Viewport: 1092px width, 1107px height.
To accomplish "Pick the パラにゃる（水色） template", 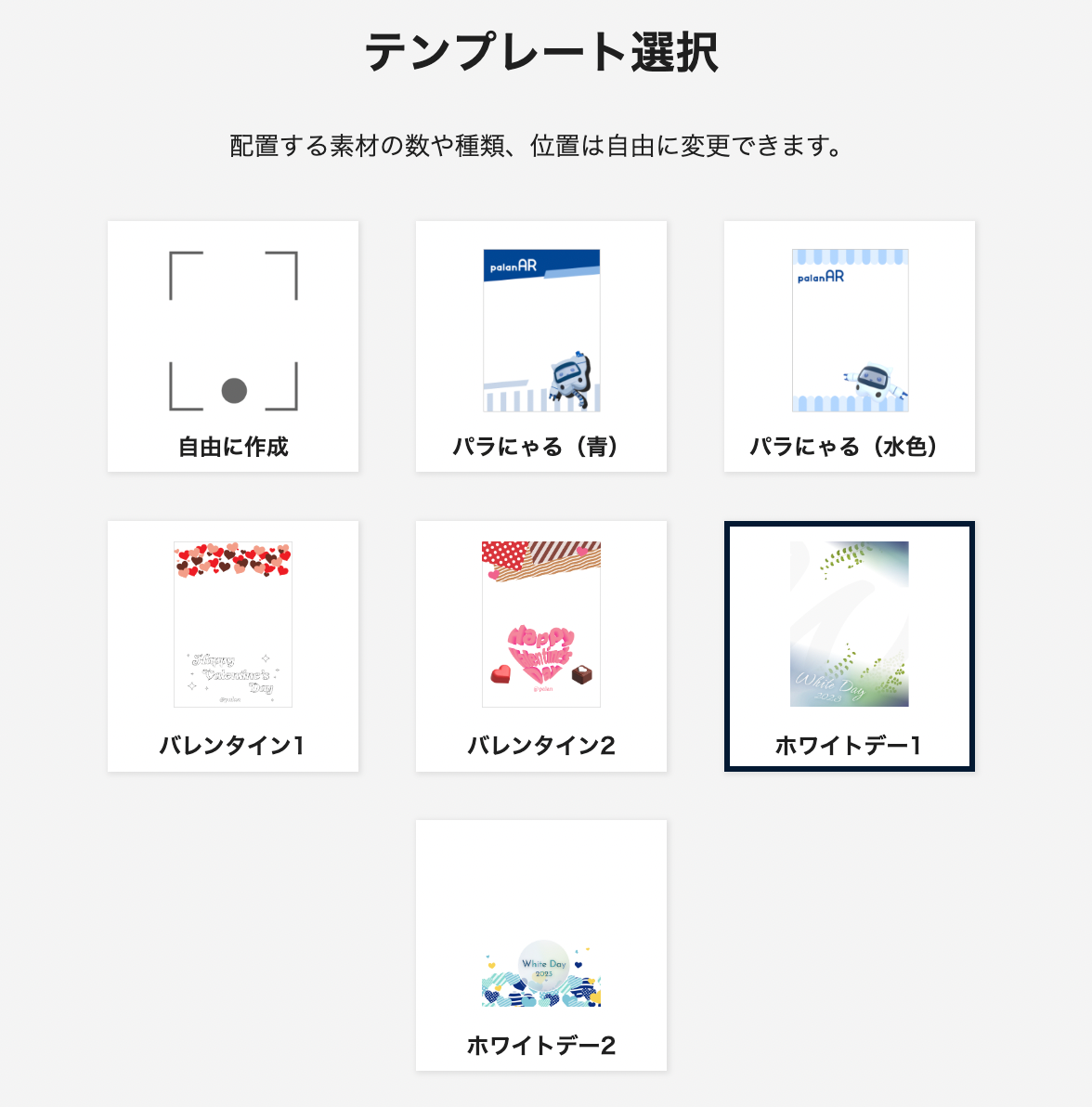I will coord(850,346).
